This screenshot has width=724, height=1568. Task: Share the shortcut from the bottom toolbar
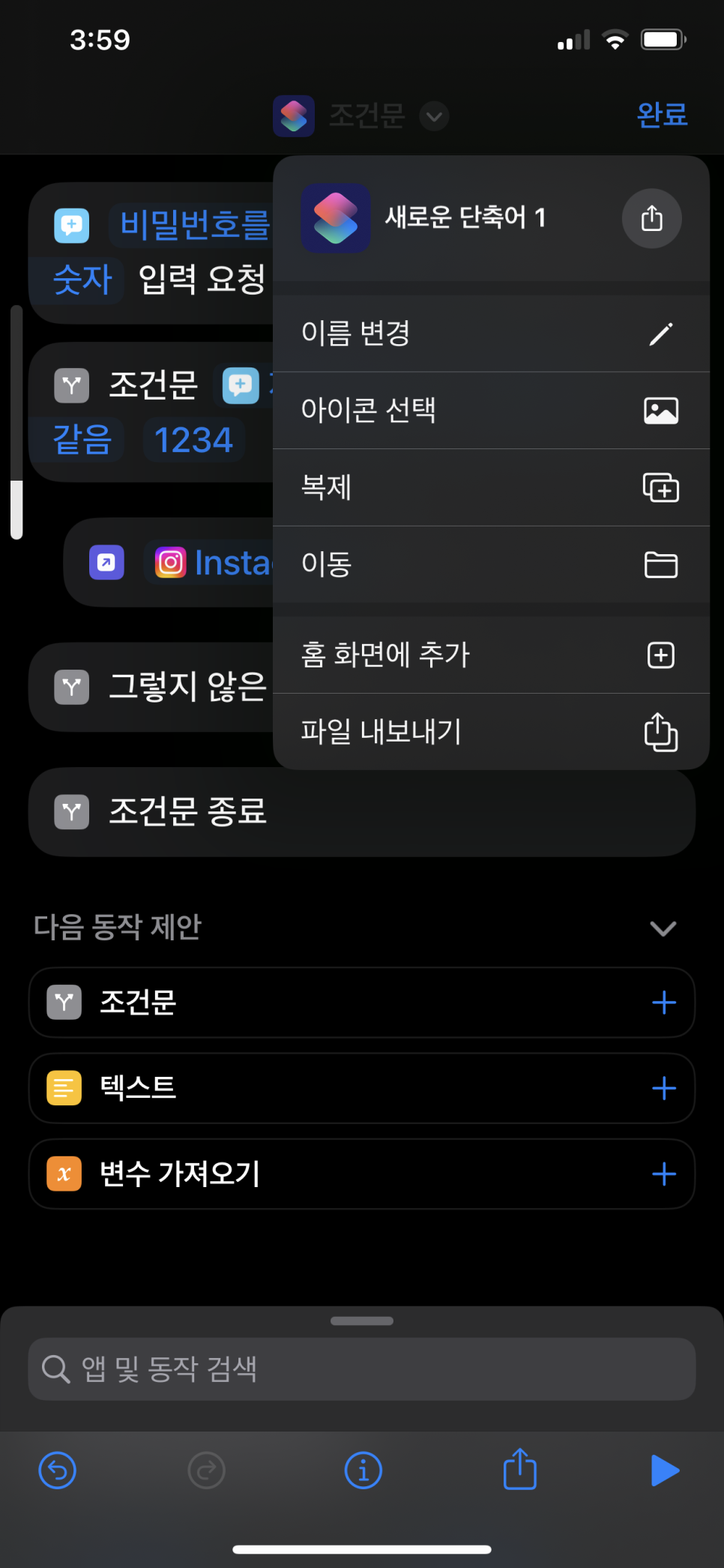[x=519, y=1470]
